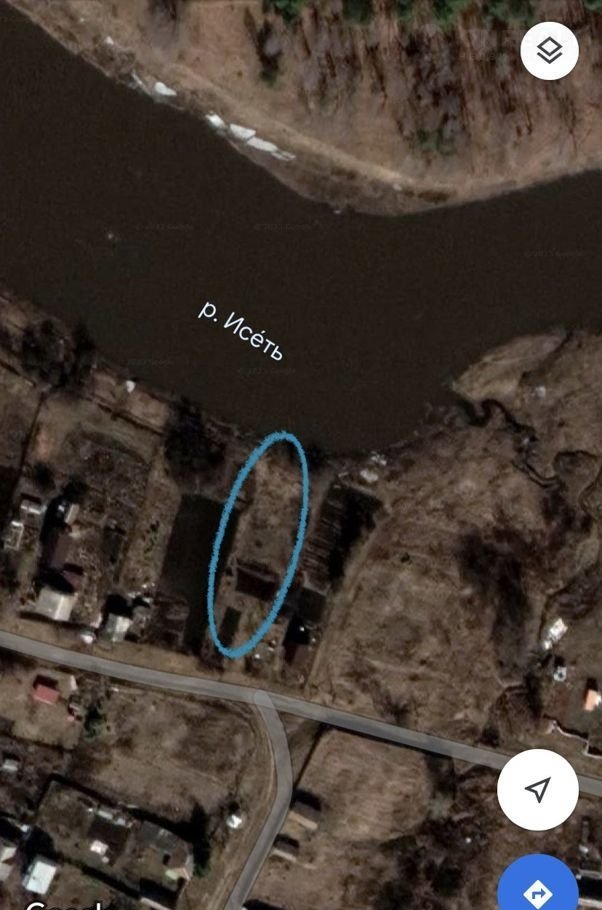The image size is (602, 910).
Task: Center map on my current location
Action: pos(538,789)
